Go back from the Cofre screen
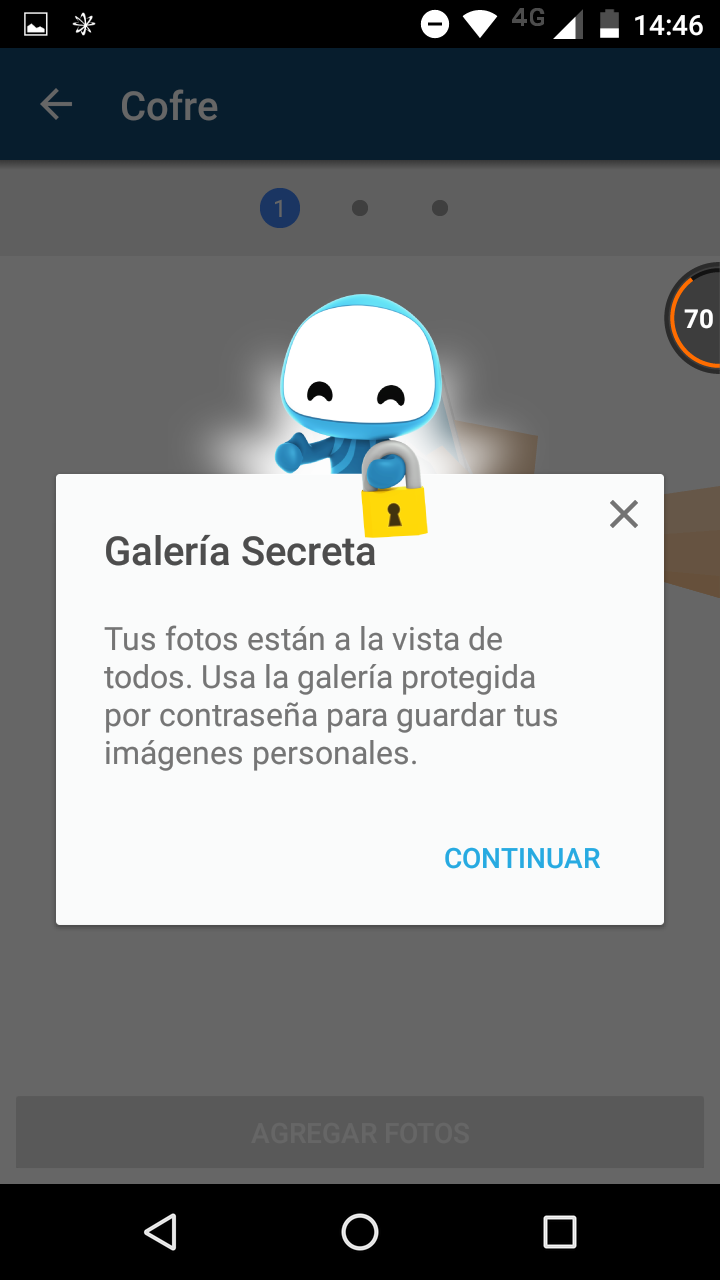This screenshot has height=1280, width=720. 56,105
